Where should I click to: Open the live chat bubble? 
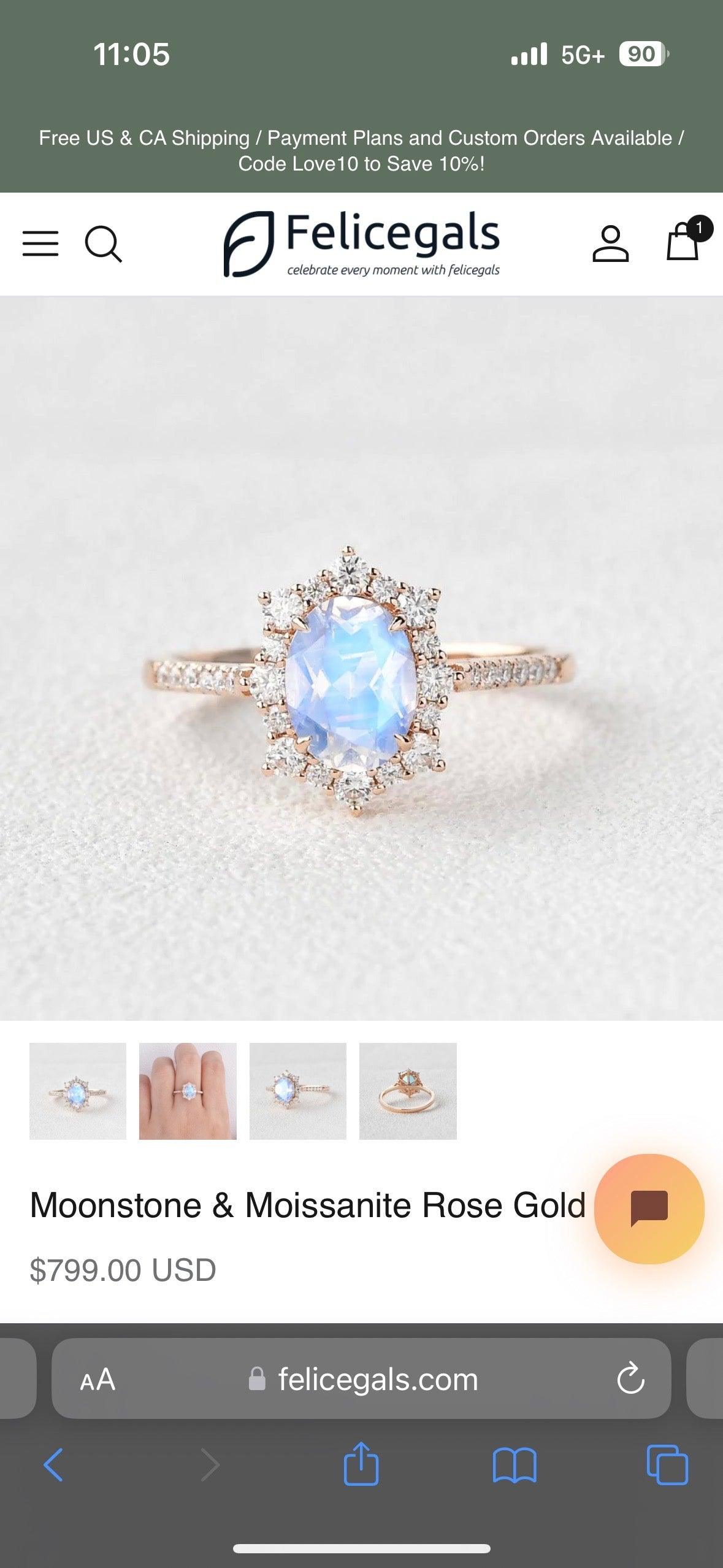(649, 1209)
